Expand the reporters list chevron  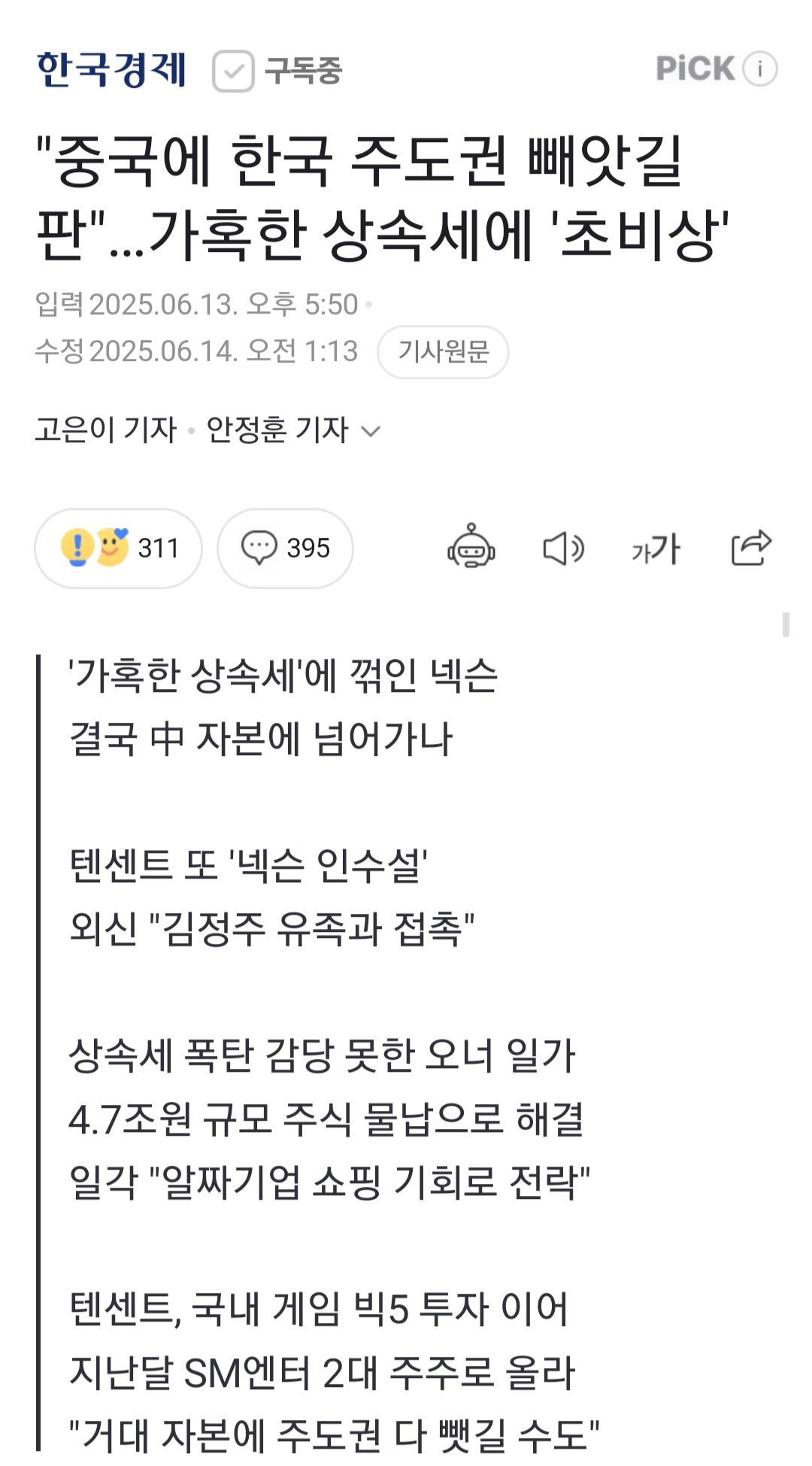371,431
